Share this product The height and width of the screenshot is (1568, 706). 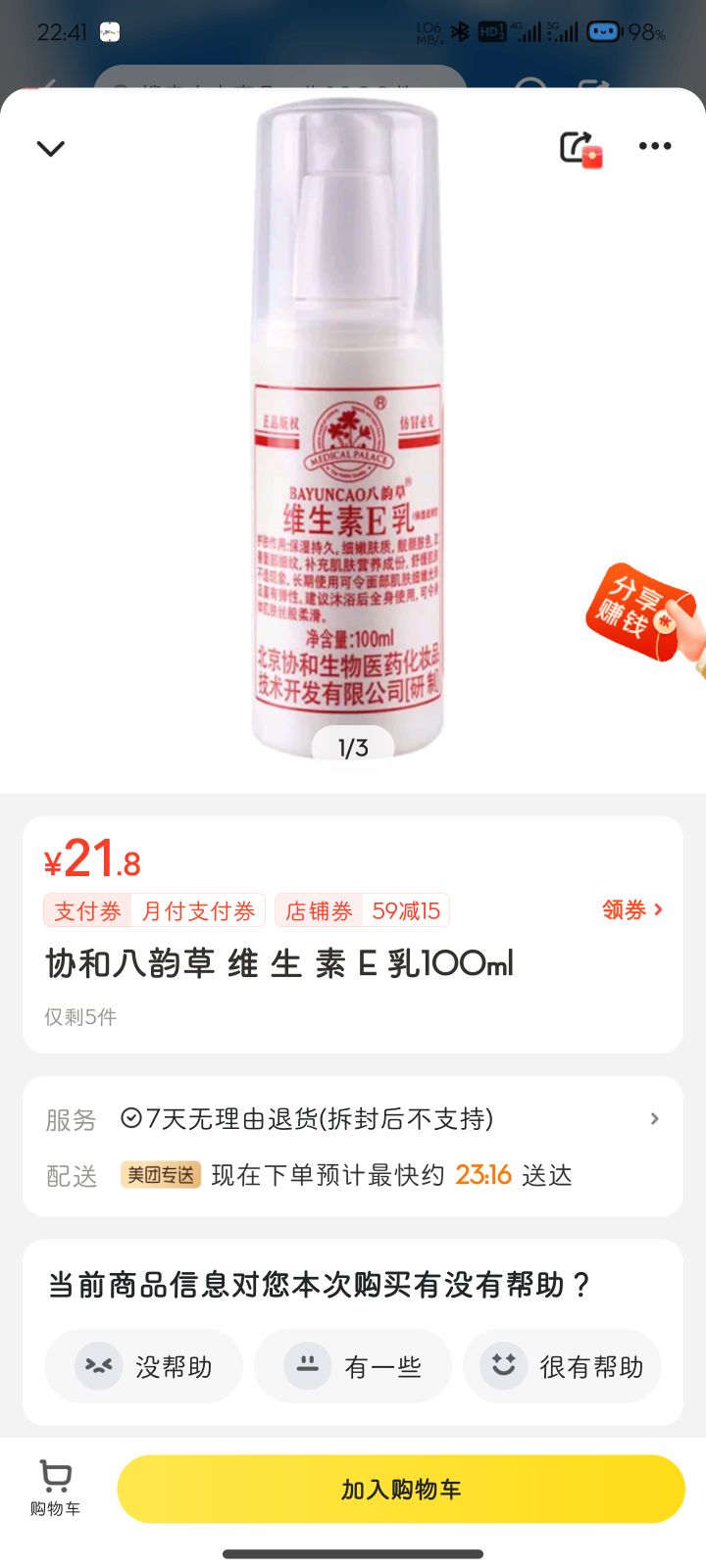(580, 149)
